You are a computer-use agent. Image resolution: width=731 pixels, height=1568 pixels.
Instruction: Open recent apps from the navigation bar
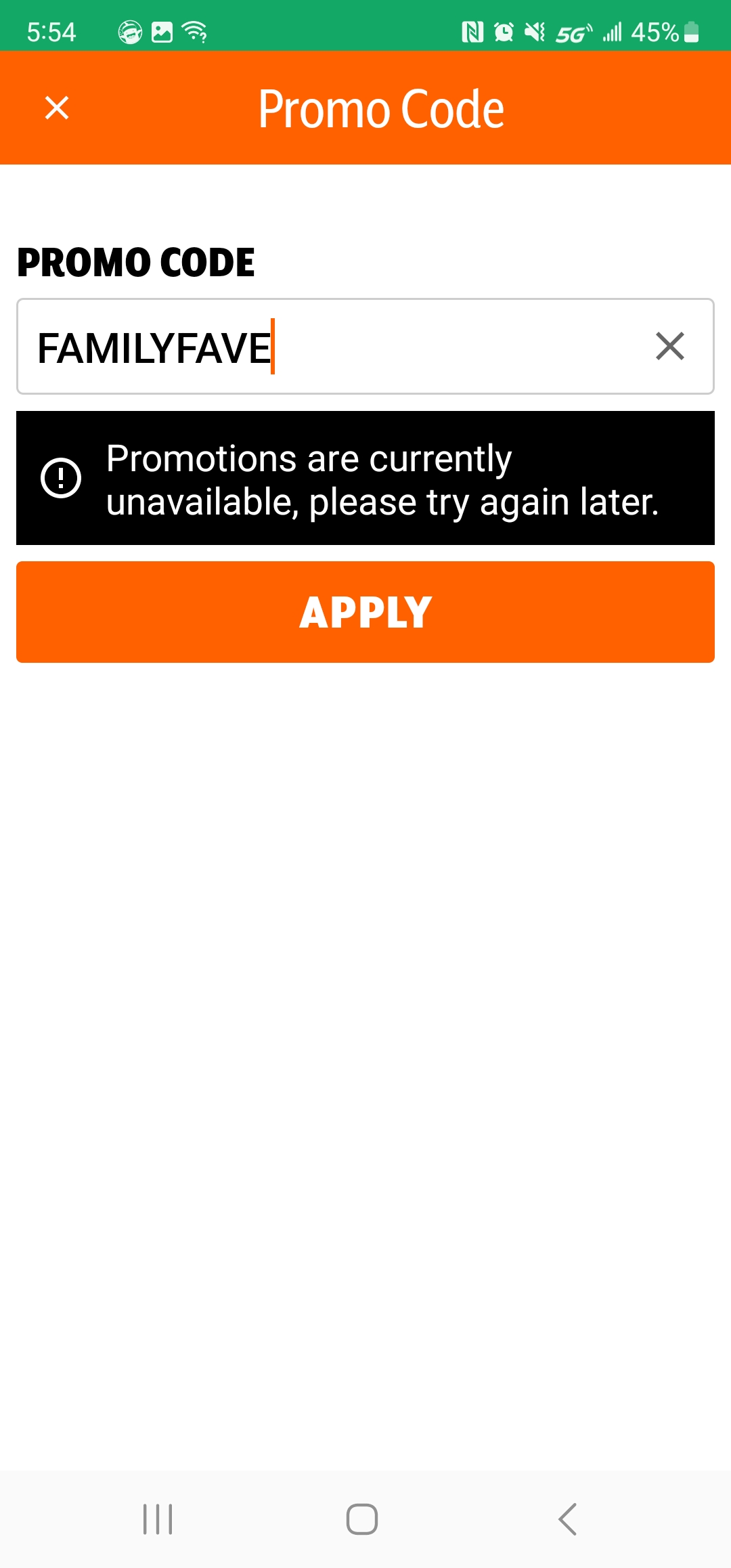coord(158,1519)
